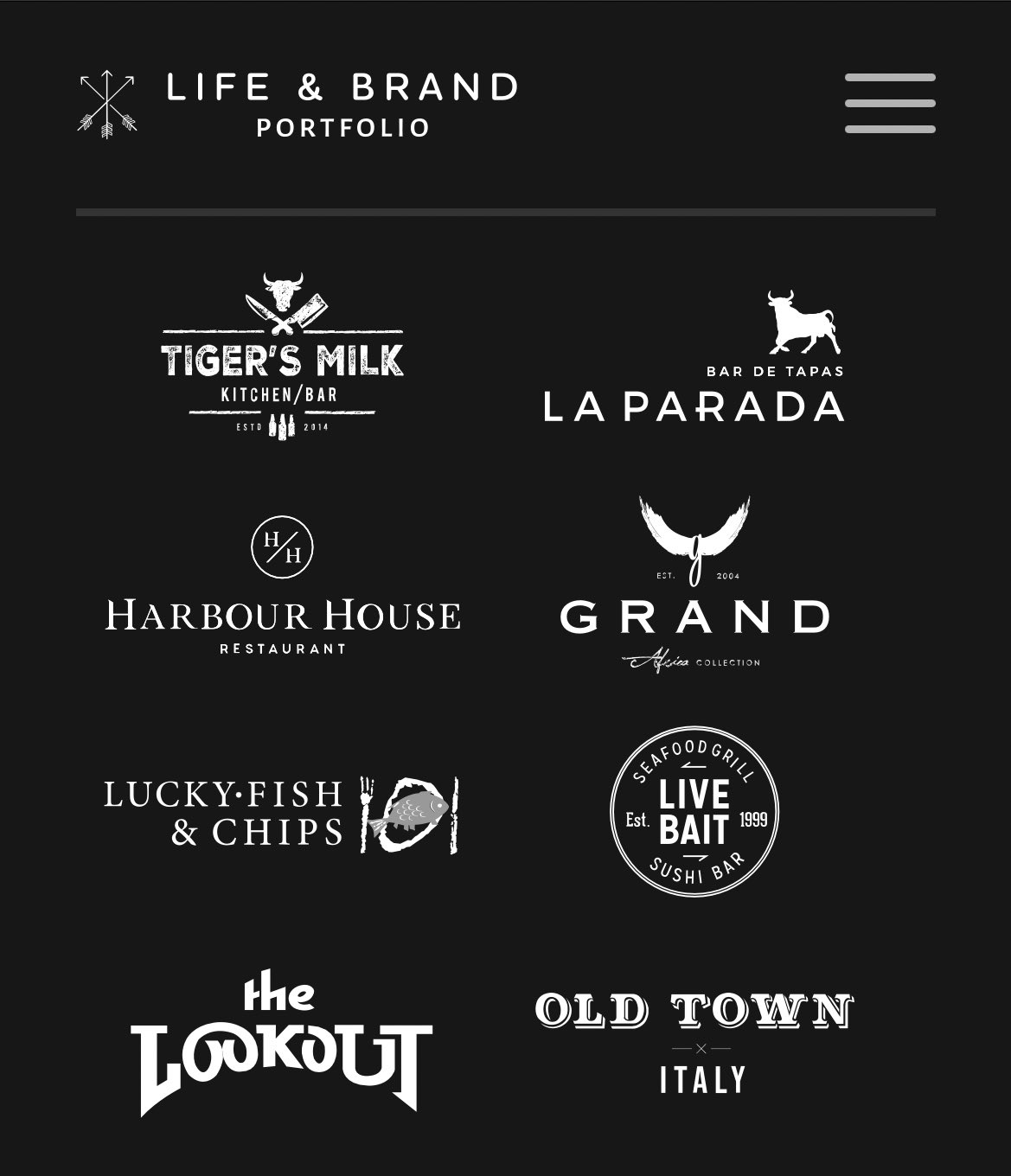Tap the Life & Brand Portfolio header logo
The width and height of the screenshot is (1011, 1176).
(298, 105)
